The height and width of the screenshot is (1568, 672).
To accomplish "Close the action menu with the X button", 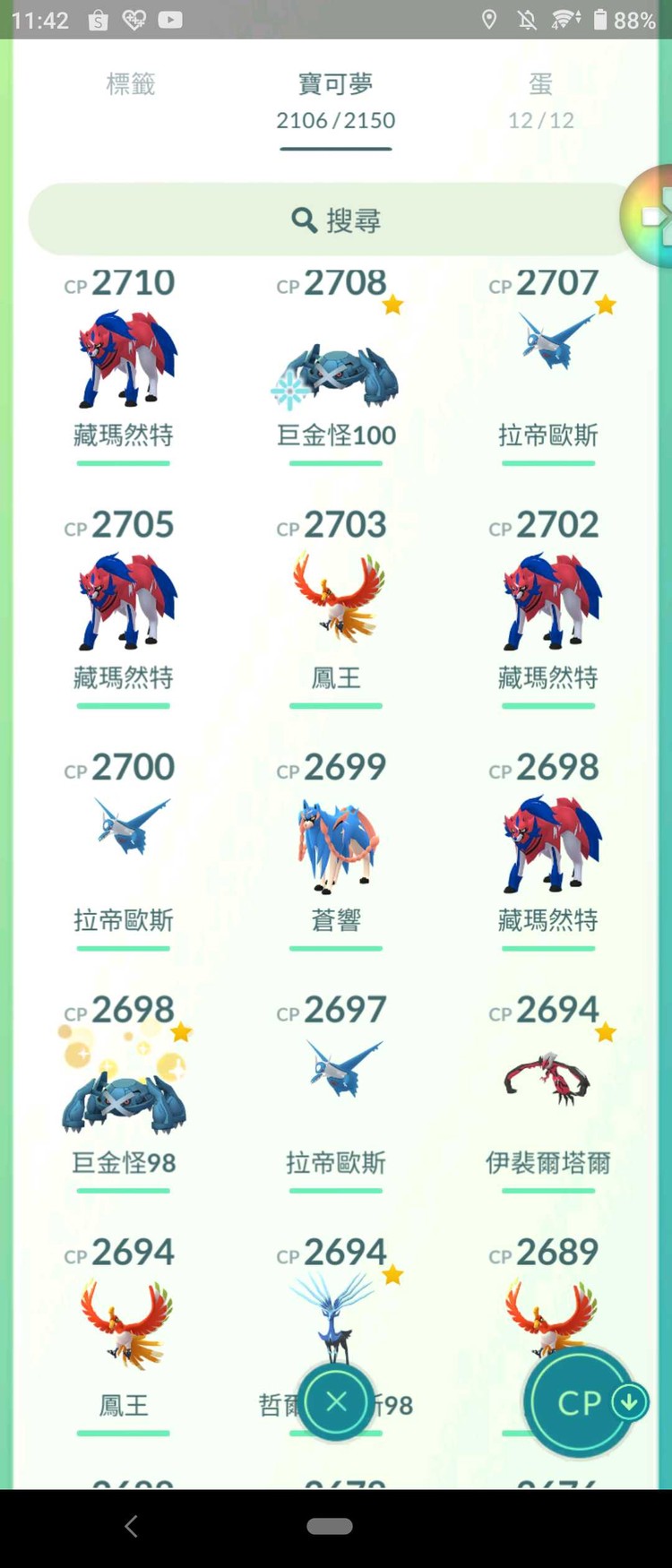I will [x=337, y=1402].
